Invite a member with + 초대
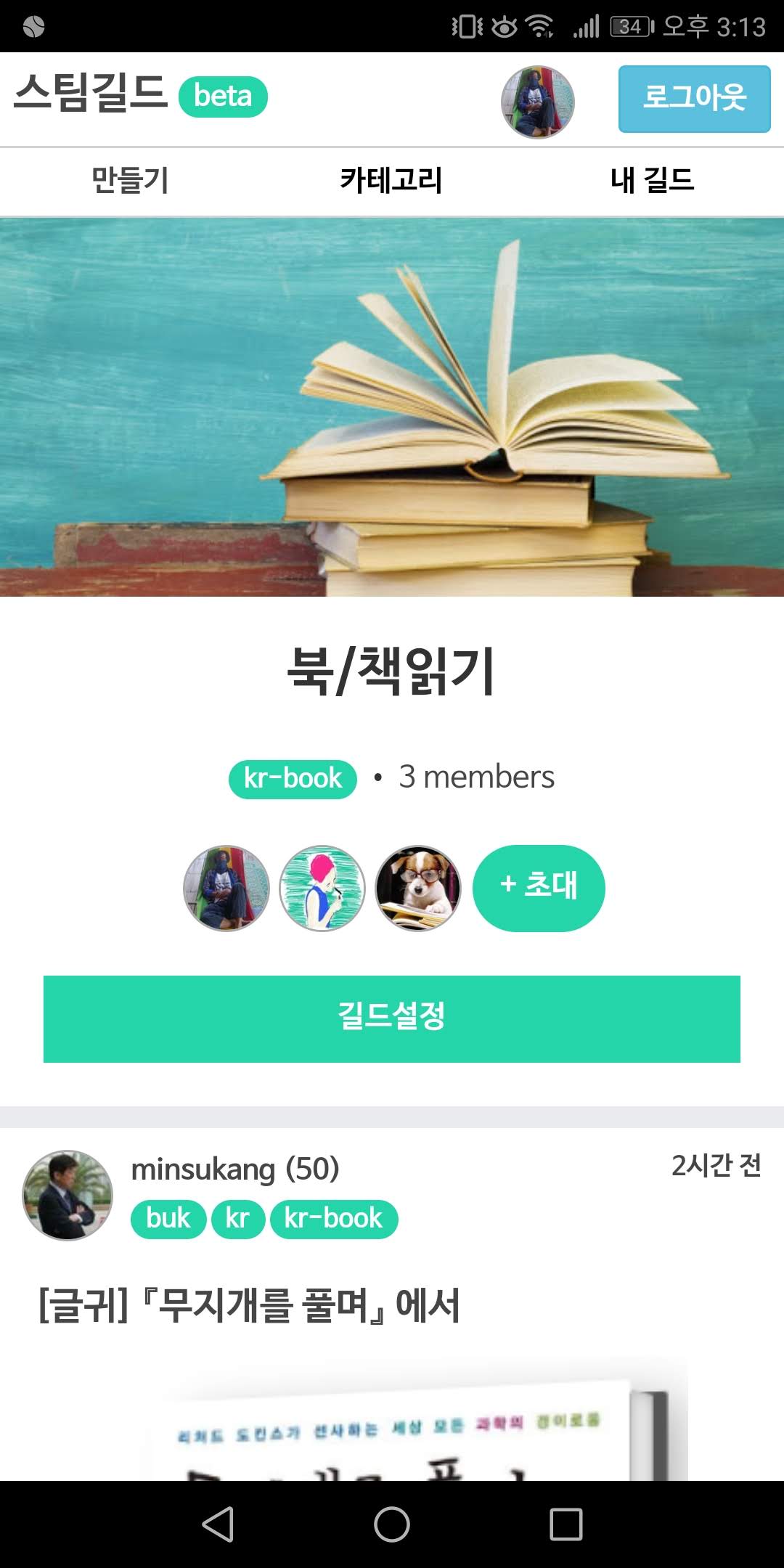784x1568 pixels. (x=539, y=887)
